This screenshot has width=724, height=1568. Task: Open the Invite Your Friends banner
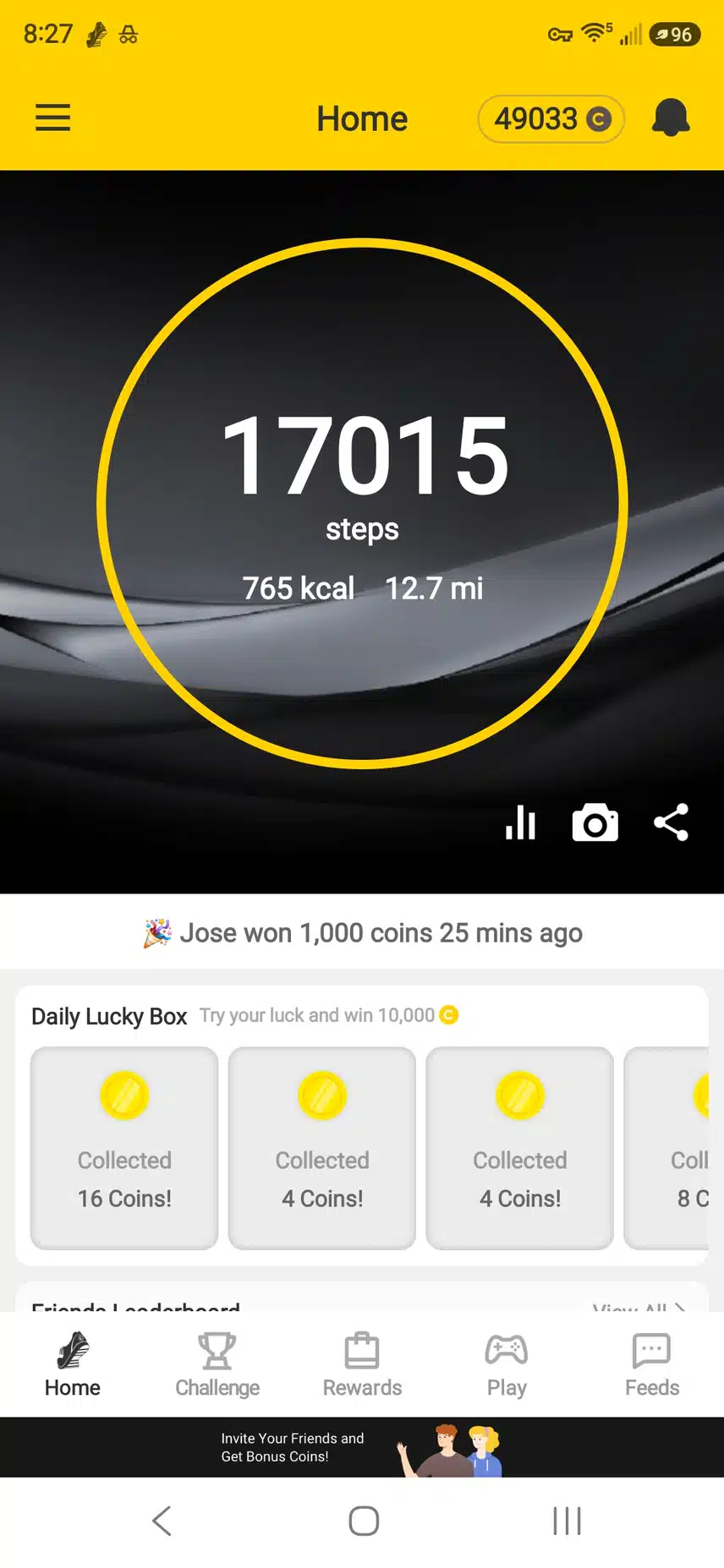(362, 1447)
